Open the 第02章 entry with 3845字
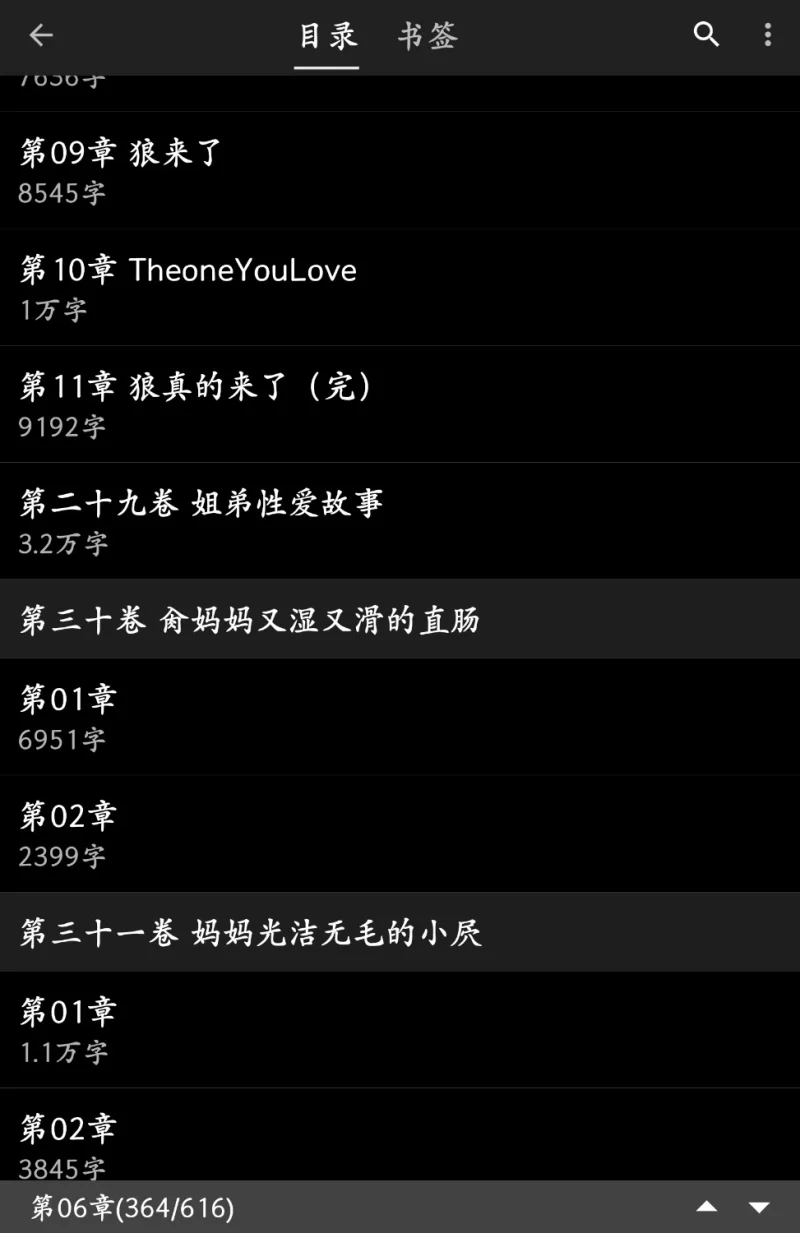The width and height of the screenshot is (800, 1233). [400, 1140]
